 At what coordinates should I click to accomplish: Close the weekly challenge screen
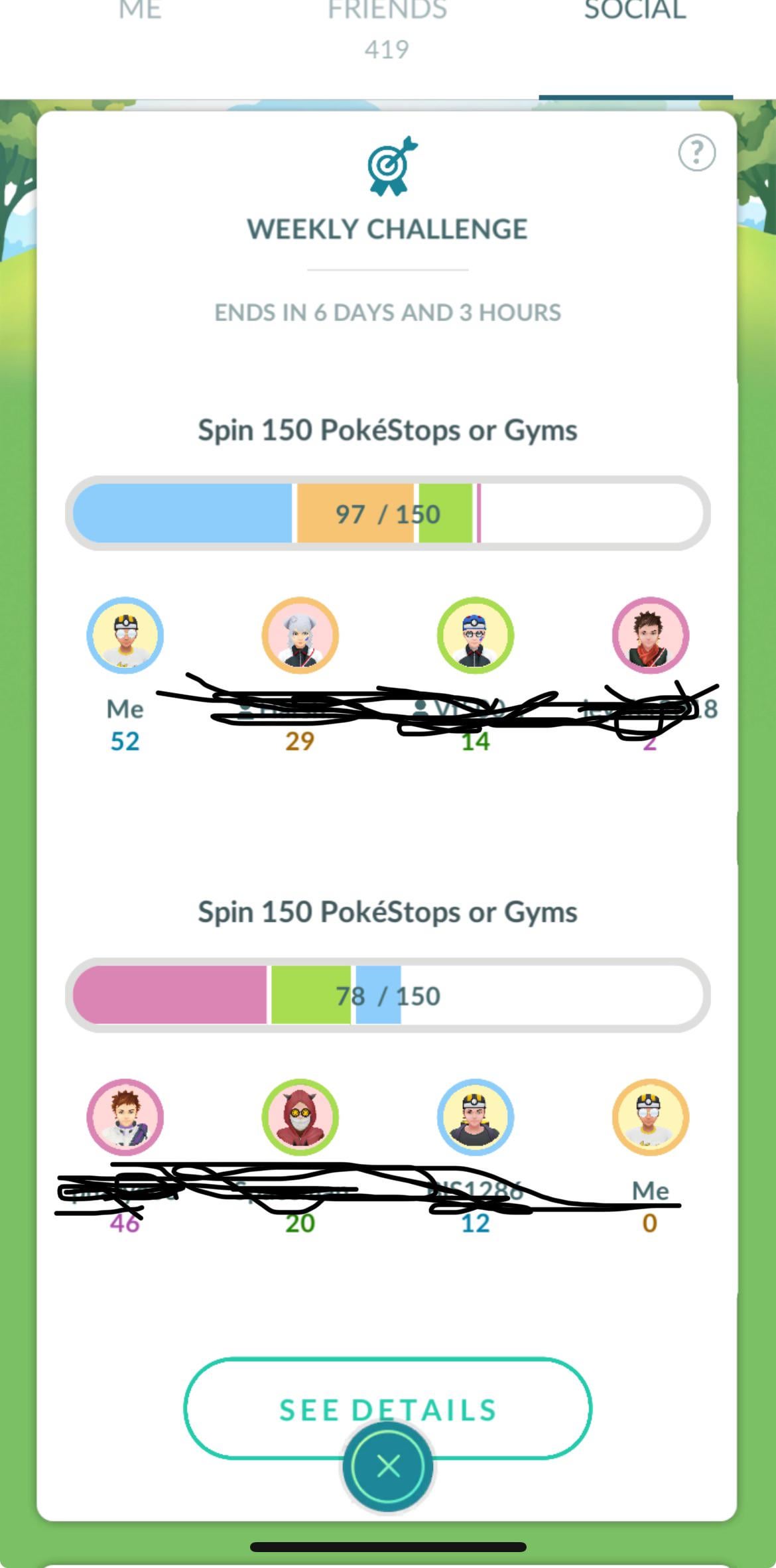[388, 1466]
